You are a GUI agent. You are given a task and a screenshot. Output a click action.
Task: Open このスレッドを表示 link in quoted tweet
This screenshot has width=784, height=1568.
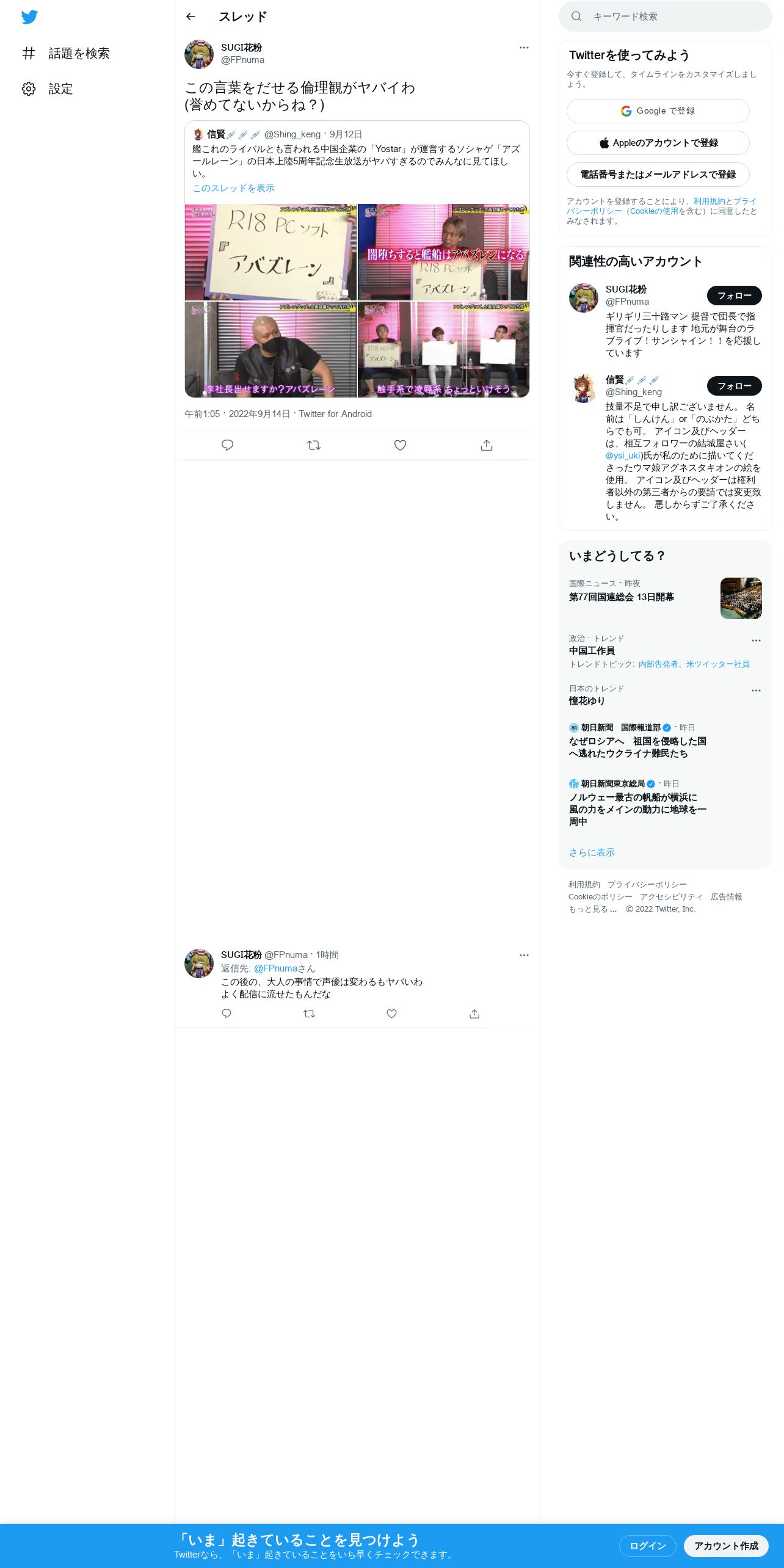click(234, 188)
